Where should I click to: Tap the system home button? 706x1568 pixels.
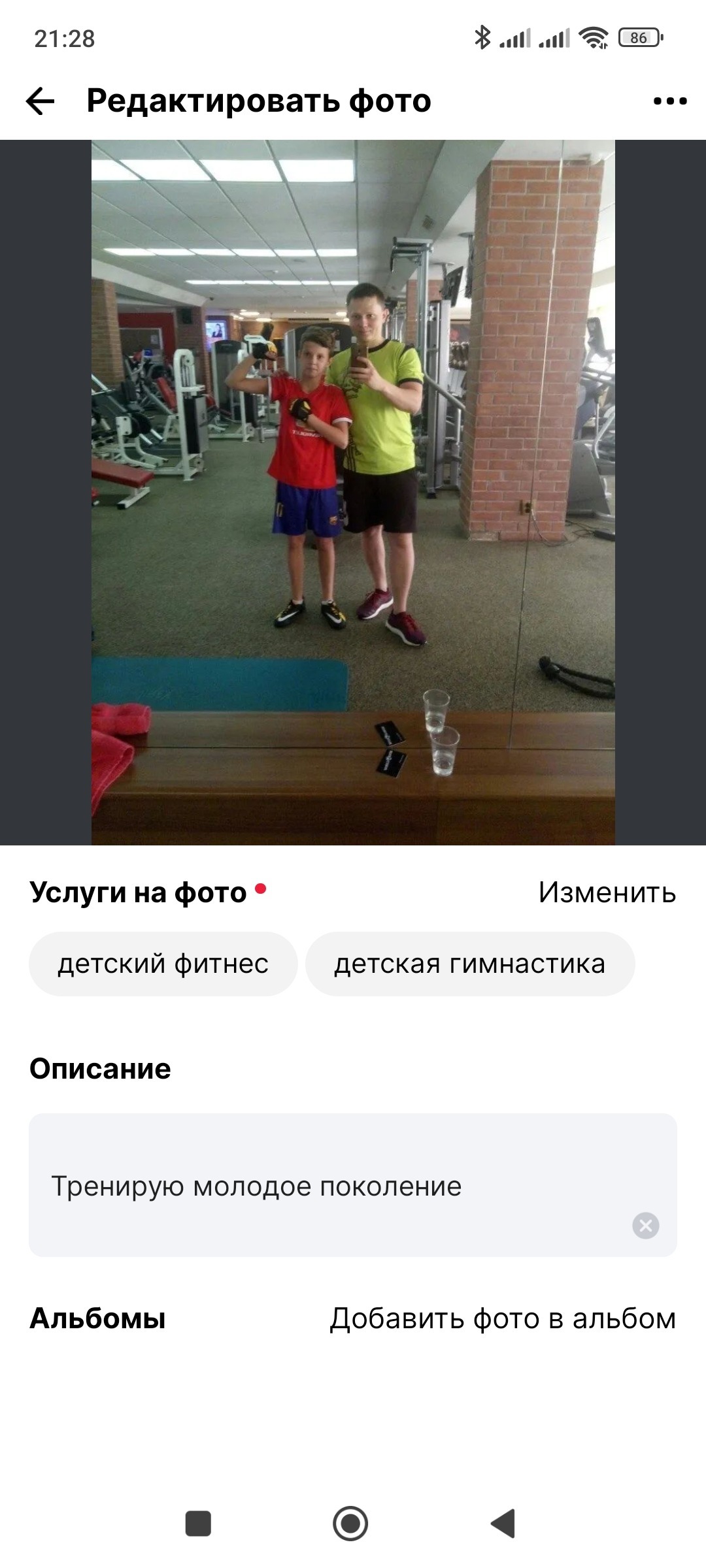click(350, 1524)
